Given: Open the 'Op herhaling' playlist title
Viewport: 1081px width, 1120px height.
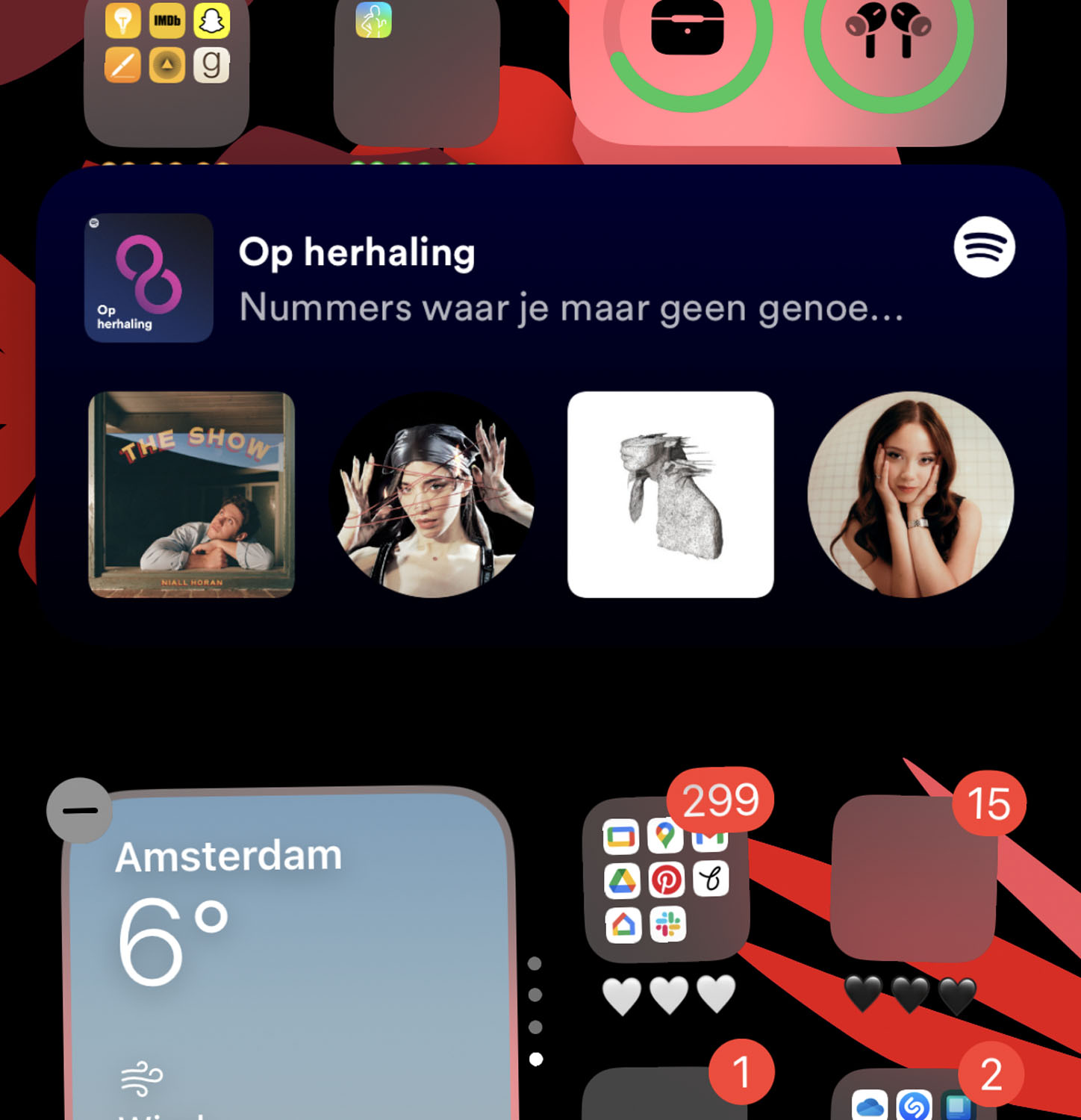Looking at the screenshot, I should click(x=356, y=252).
